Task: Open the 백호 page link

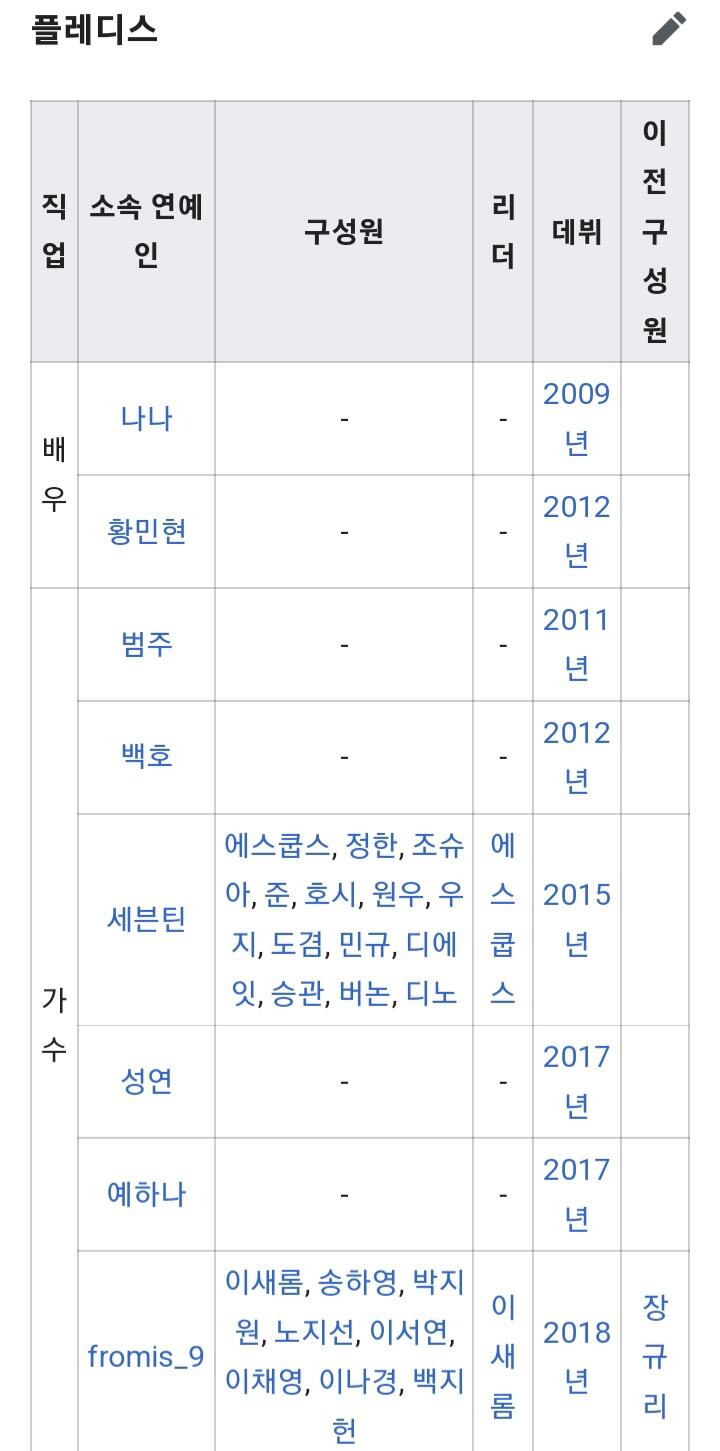Action: (x=147, y=757)
